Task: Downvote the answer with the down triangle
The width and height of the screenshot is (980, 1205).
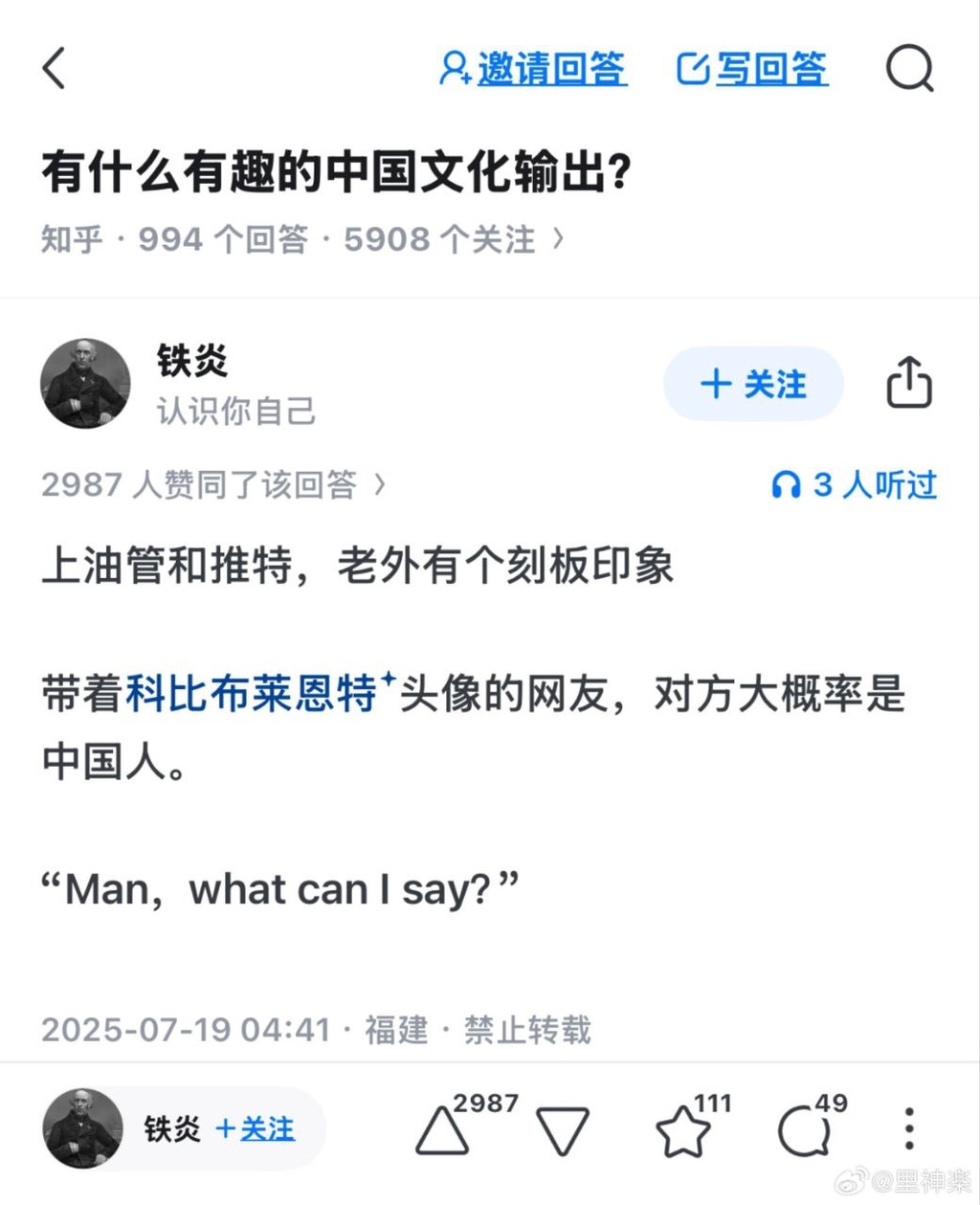Action: click(x=563, y=1131)
